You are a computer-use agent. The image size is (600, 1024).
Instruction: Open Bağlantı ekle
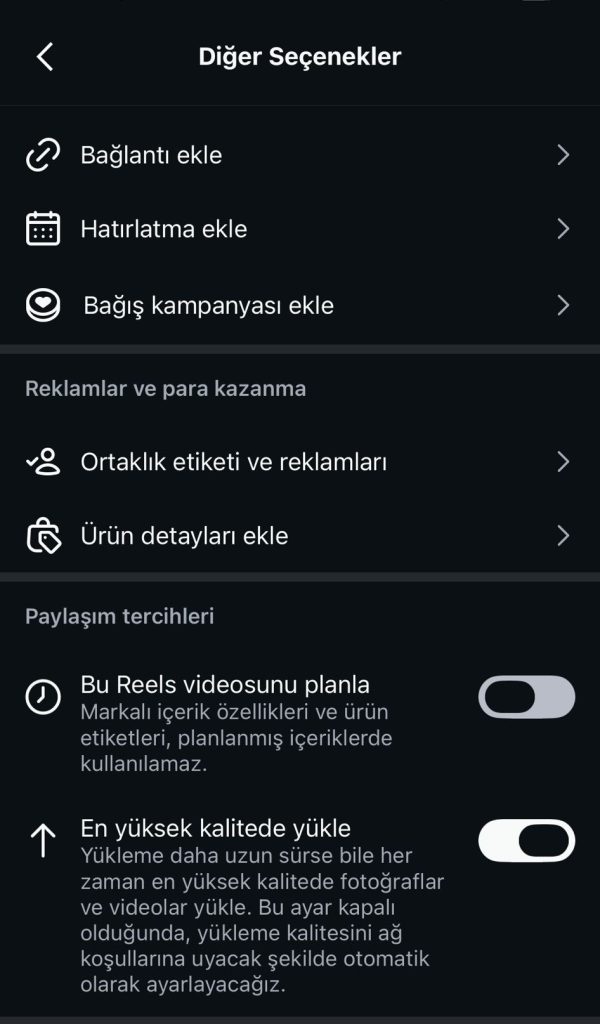[300, 155]
